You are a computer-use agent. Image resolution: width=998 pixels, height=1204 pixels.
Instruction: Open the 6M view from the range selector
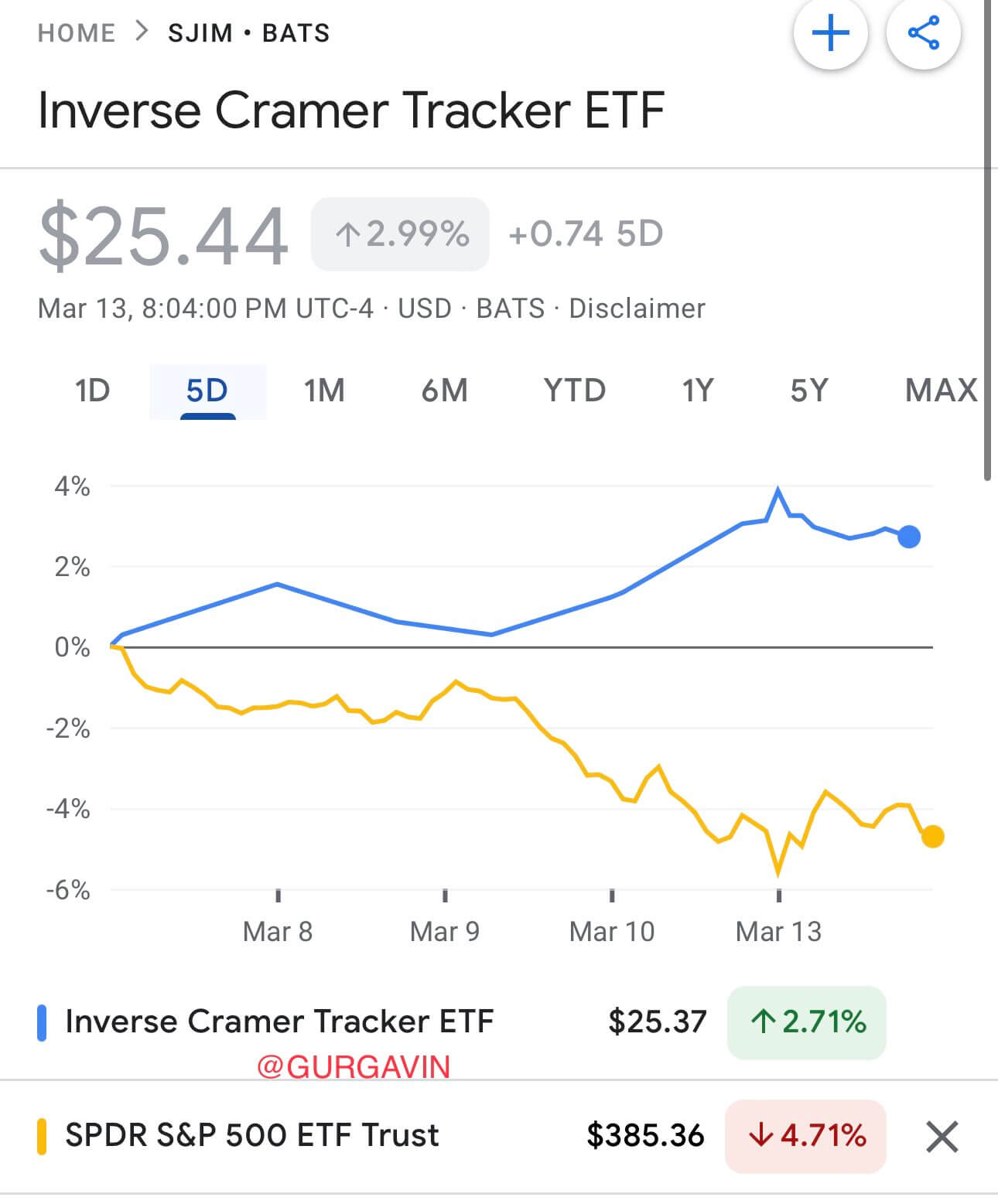click(x=443, y=391)
